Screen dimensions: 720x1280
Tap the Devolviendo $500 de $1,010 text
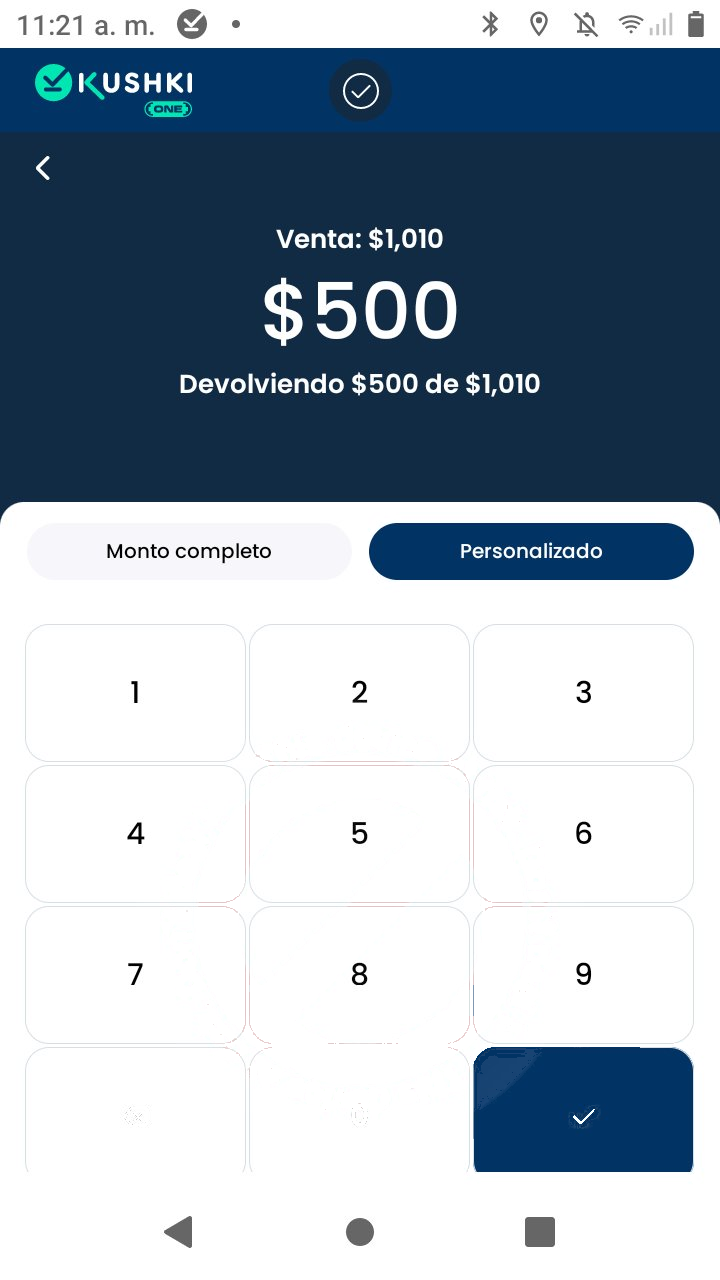coord(360,383)
